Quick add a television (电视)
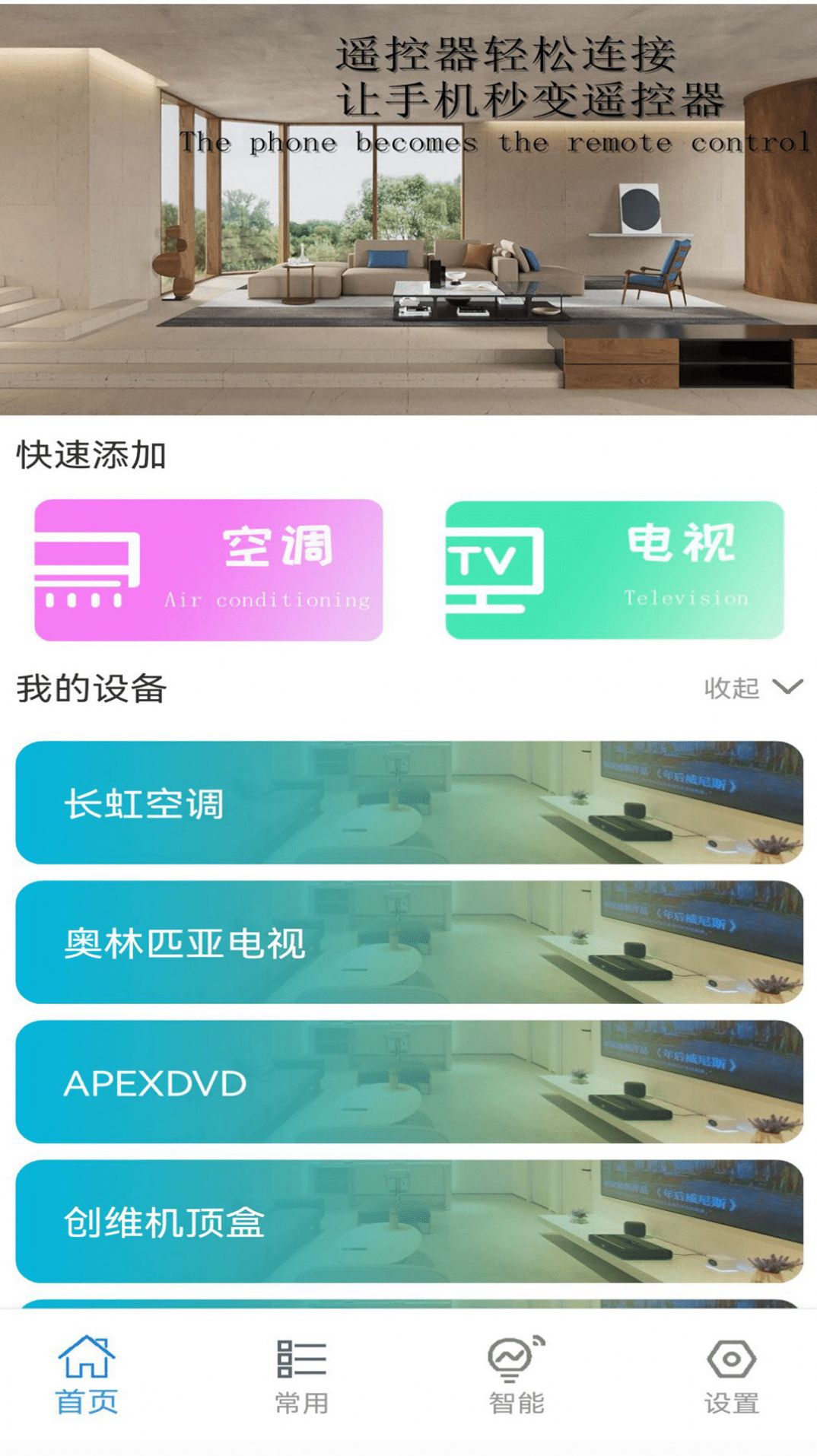This screenshot has width=817, height=1456. click(615, 570)
